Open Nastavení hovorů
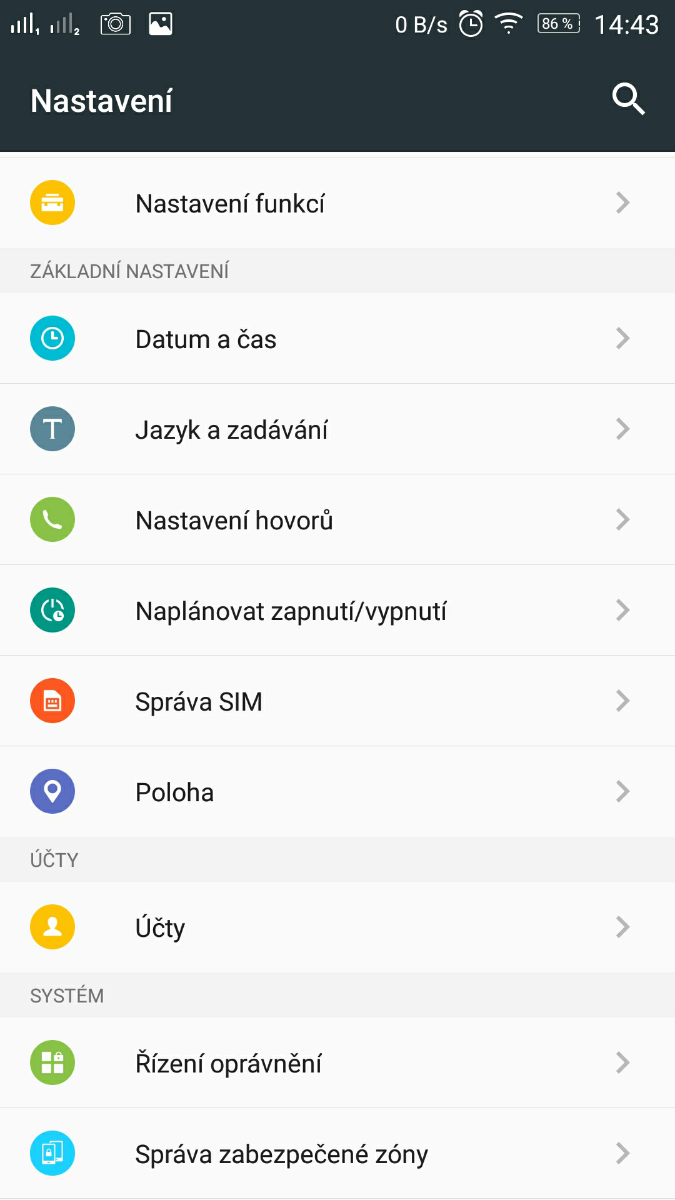Viewport: 675px width, 1200px height. click(337, 520)
